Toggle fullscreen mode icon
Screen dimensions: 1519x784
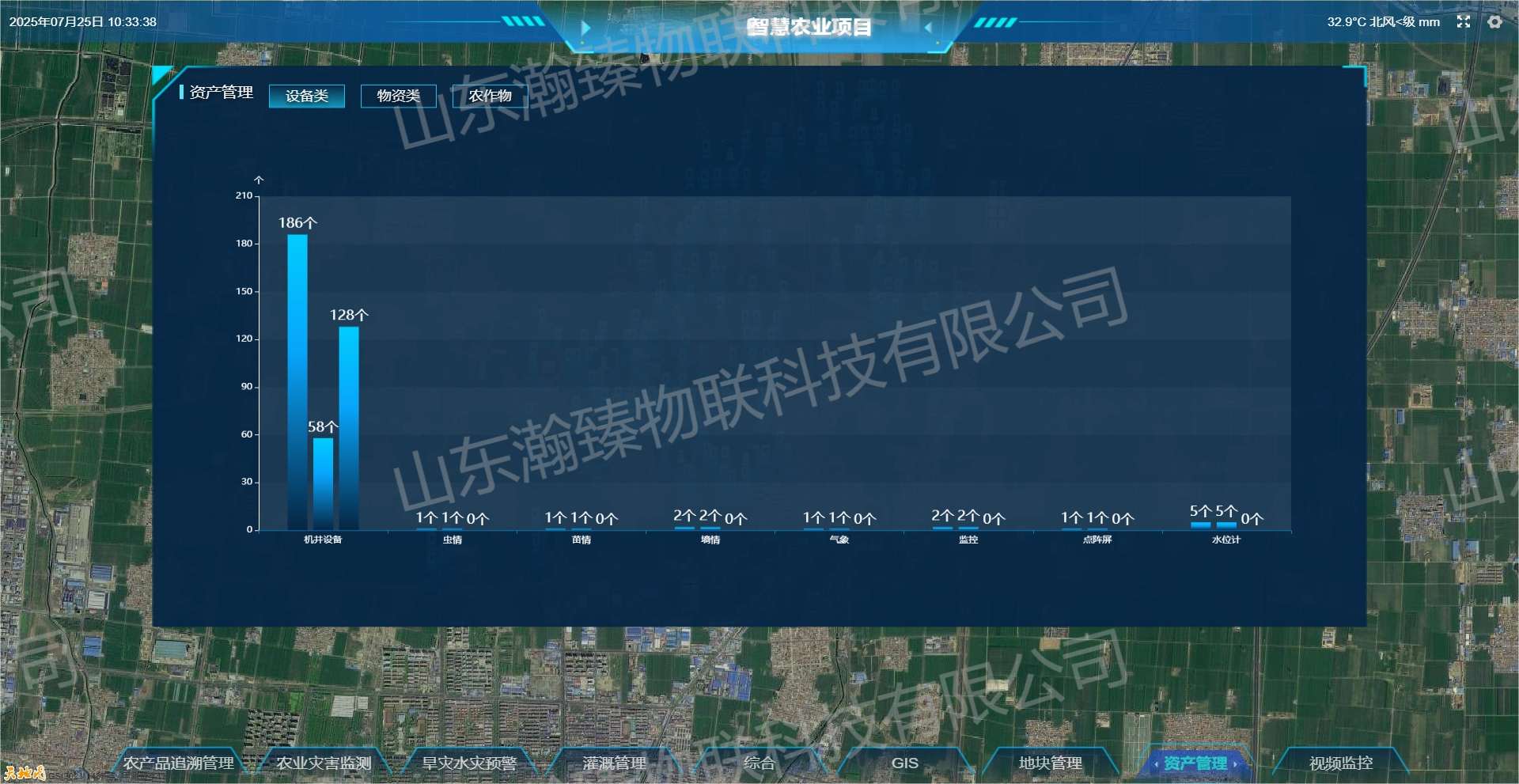point(1464,22)
